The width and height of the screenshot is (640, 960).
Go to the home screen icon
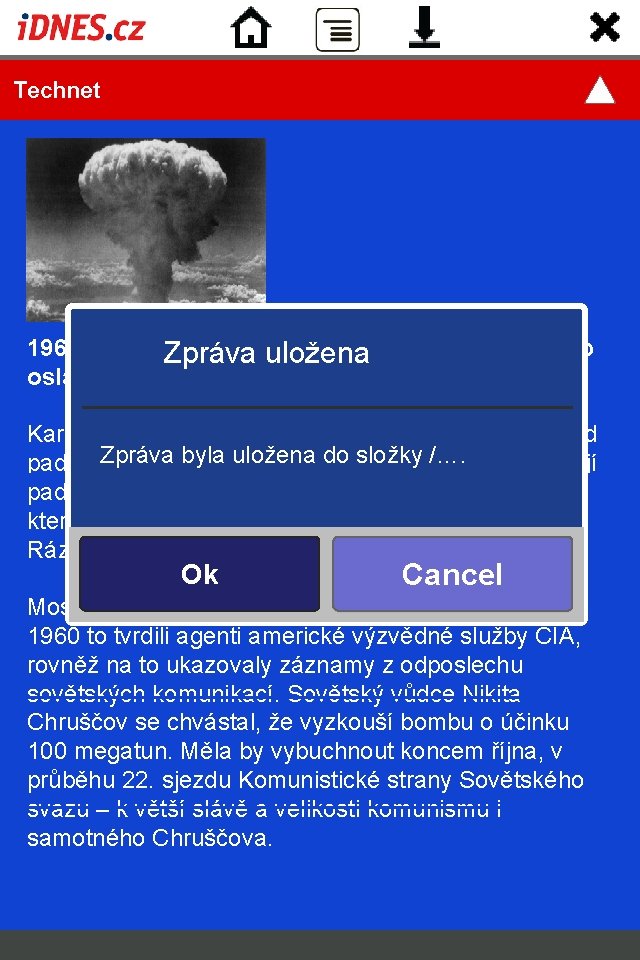coord(250,28)
